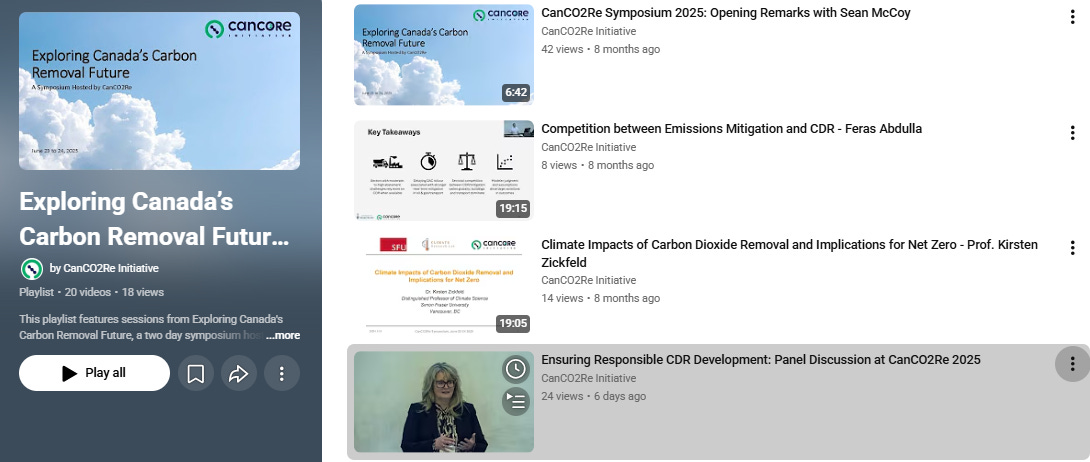Save the playlist with the bookmark icon
Image resolution: width=1090 pixels, height=462 pixels.
click(195, 374)
